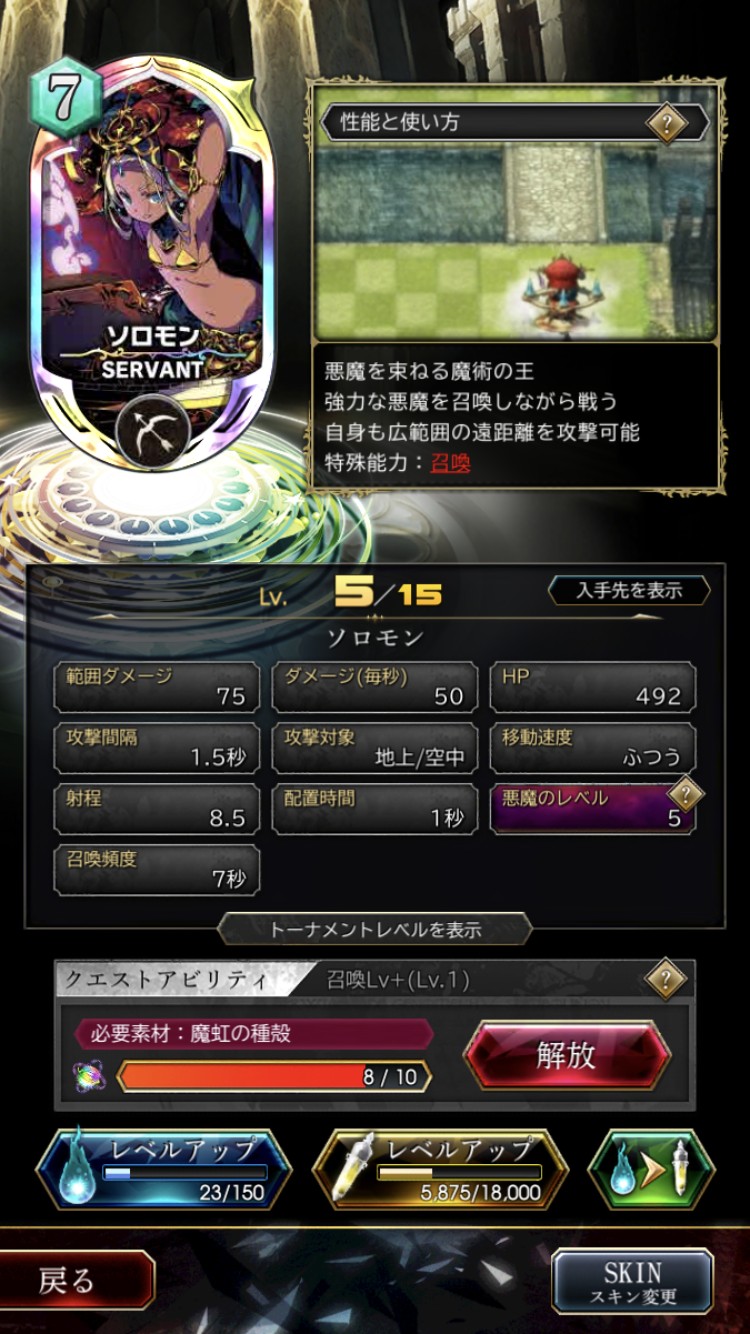This screenshot has width=750, height=1334.
Task: Level up using the potion 5,875/18,000
Action: click(x=440, y=1168)
